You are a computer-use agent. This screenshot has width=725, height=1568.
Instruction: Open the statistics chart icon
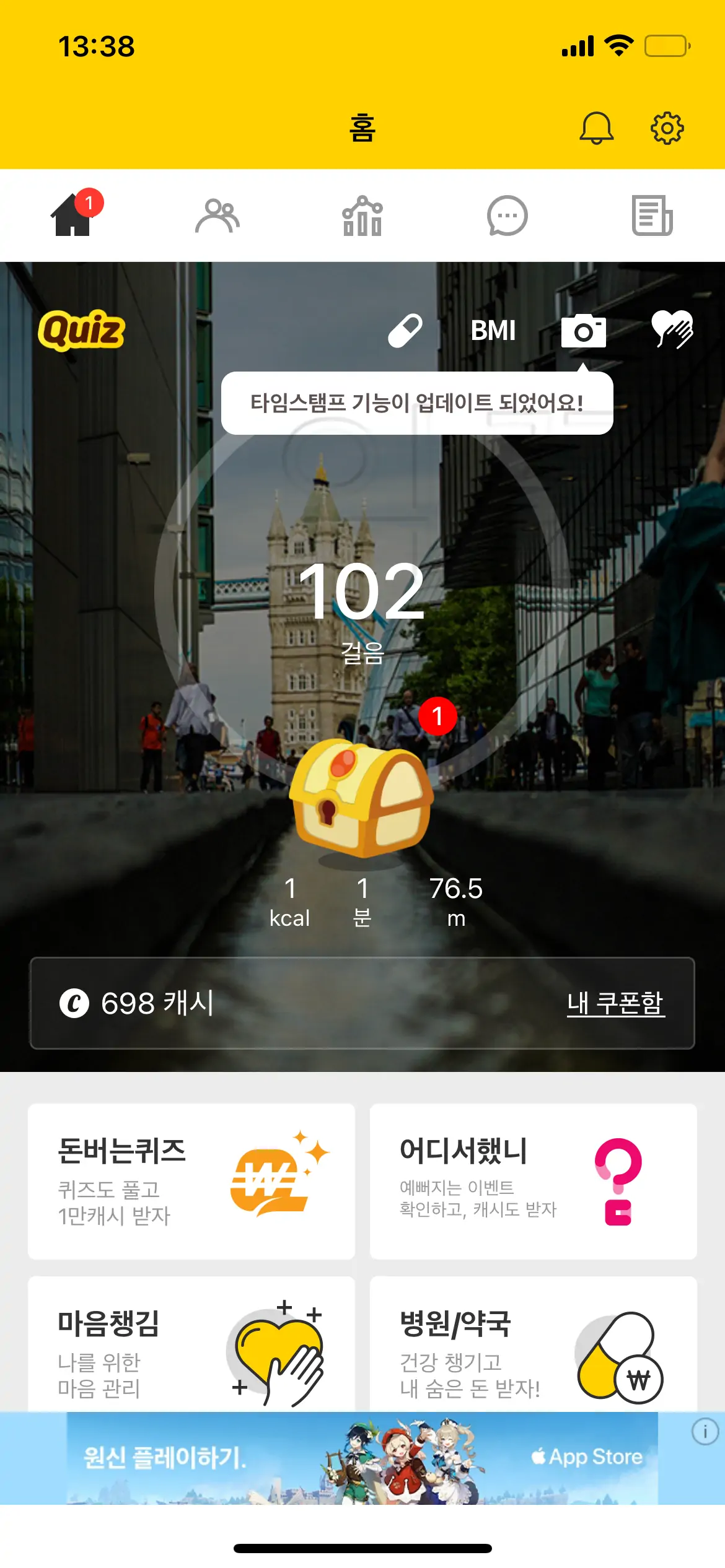click(x=362, y=216)
